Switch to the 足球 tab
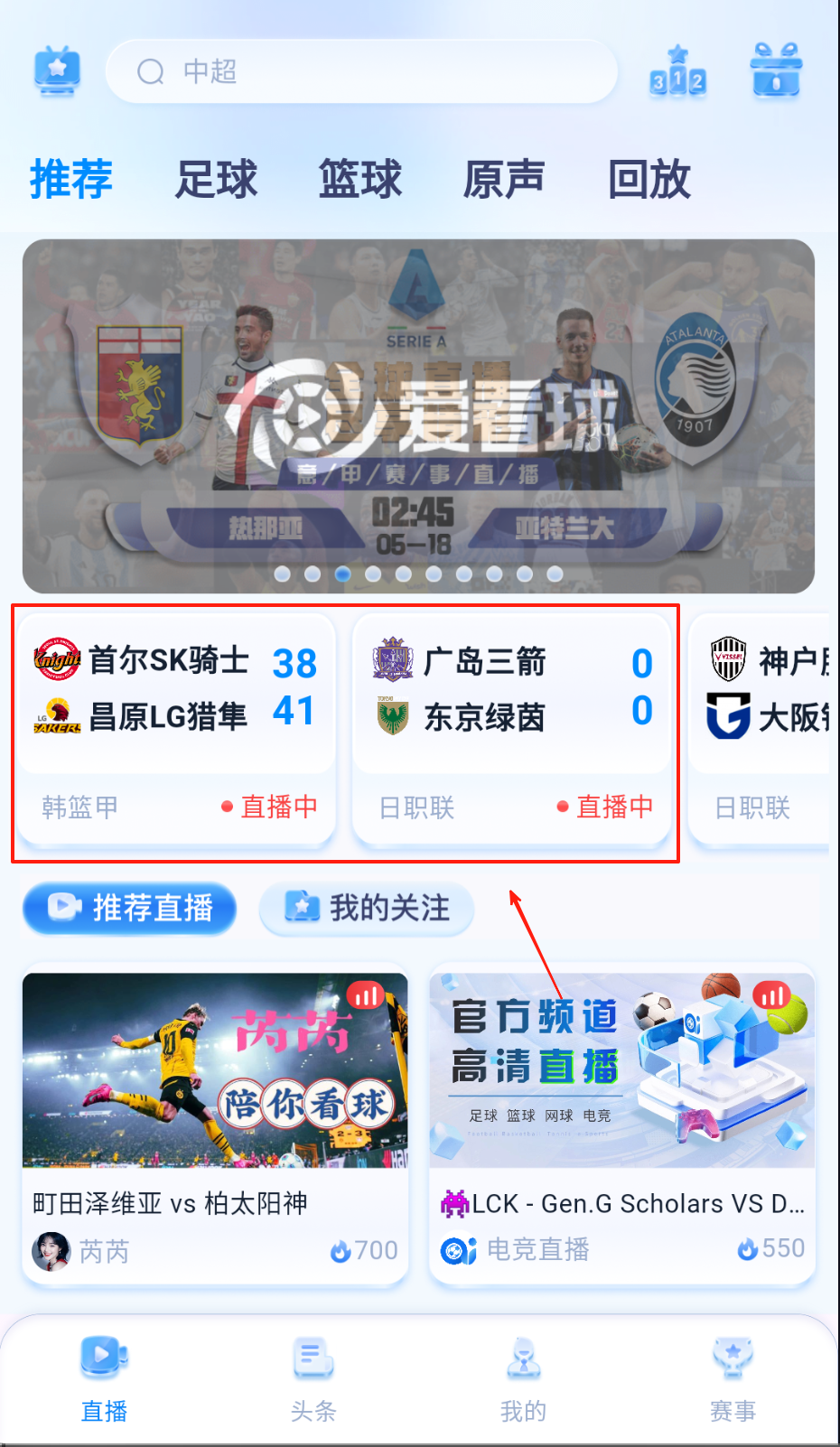Viewport: 840px width, 1447px height. tap(217, 179)
